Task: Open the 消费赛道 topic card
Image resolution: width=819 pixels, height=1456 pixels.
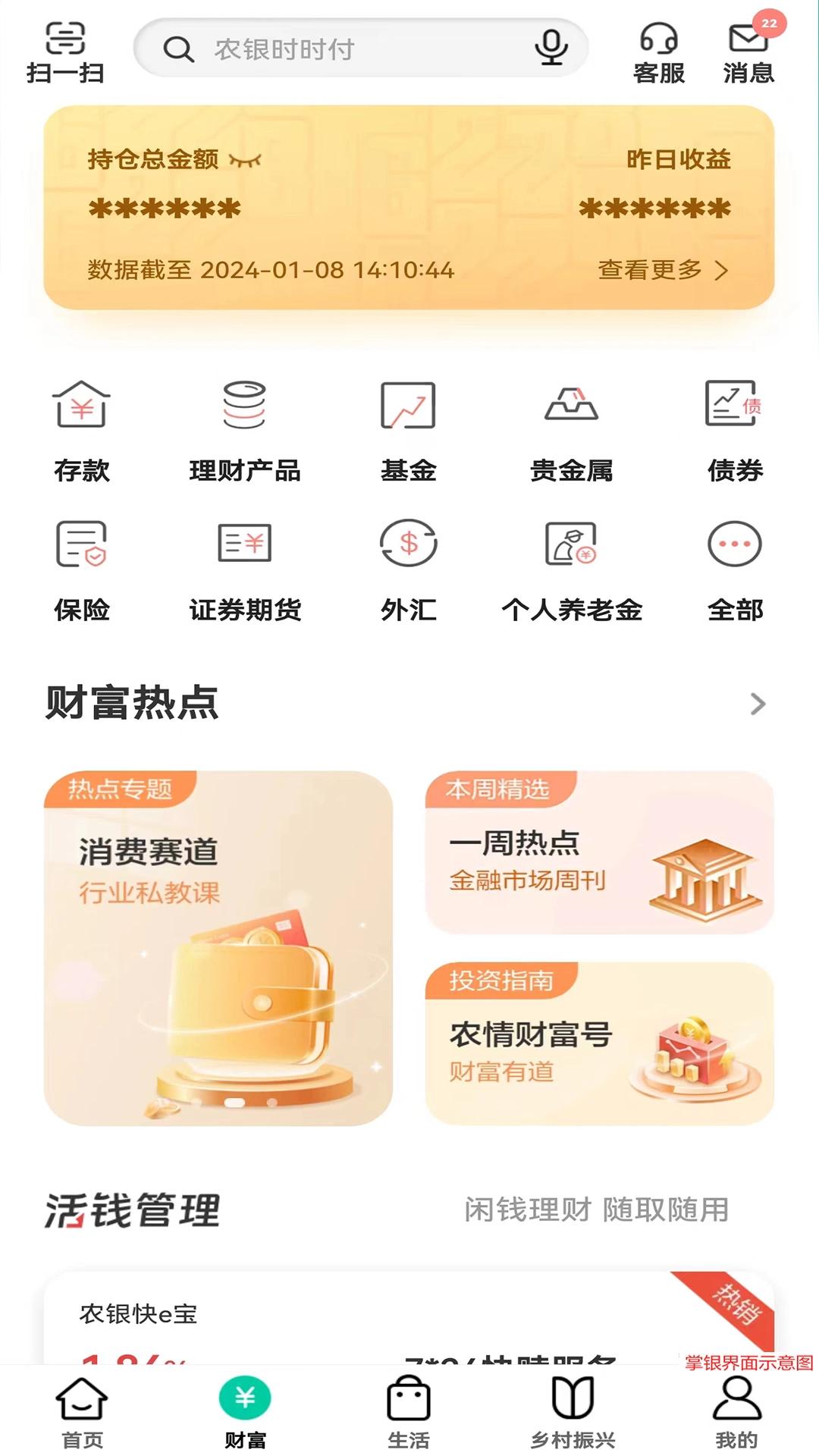Action: coord(218,948)
